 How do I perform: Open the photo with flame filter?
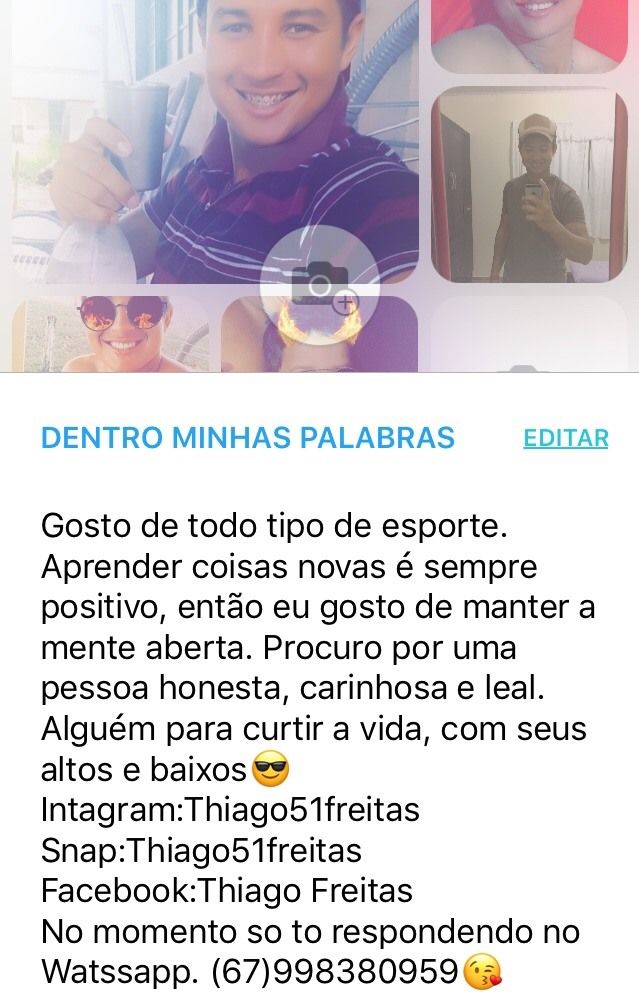[x=320, y=334]
